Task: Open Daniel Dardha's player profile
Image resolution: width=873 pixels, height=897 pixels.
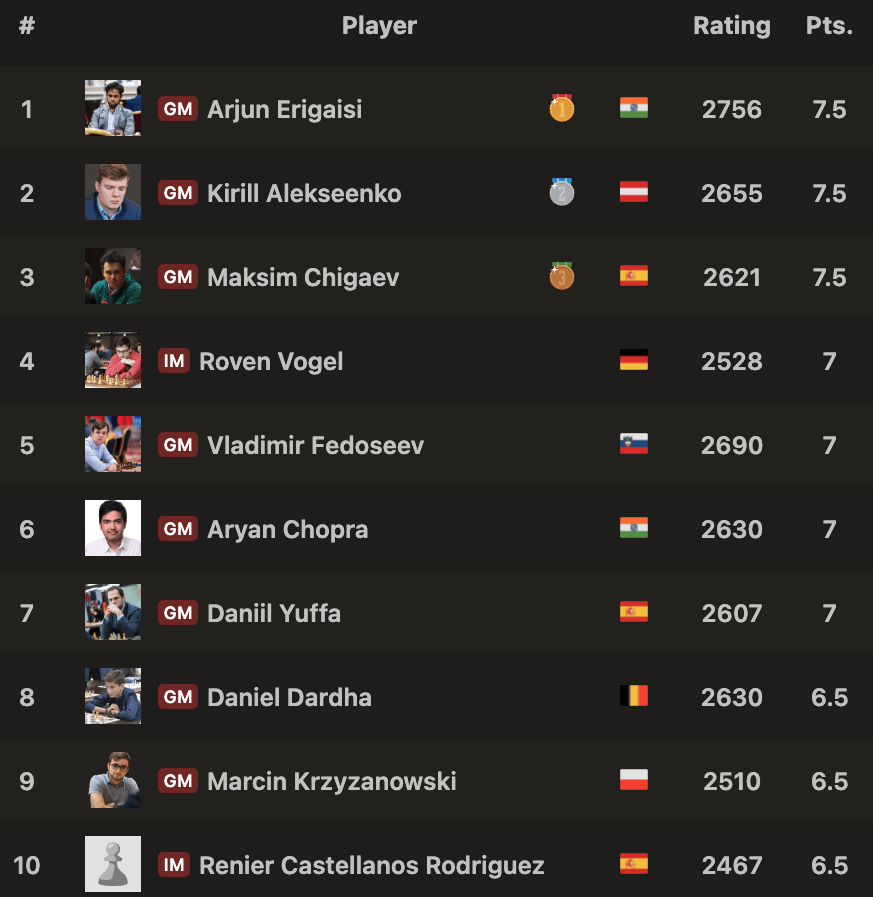Action: [x=289, y=697]
